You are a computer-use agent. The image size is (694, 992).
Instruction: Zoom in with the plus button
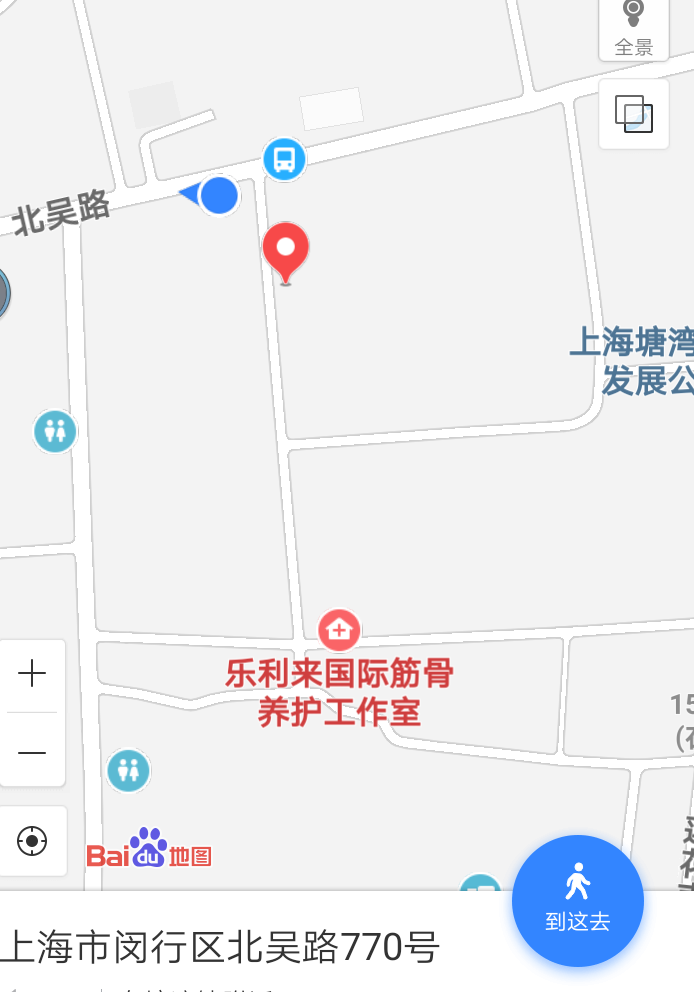[x=32, y=675]
